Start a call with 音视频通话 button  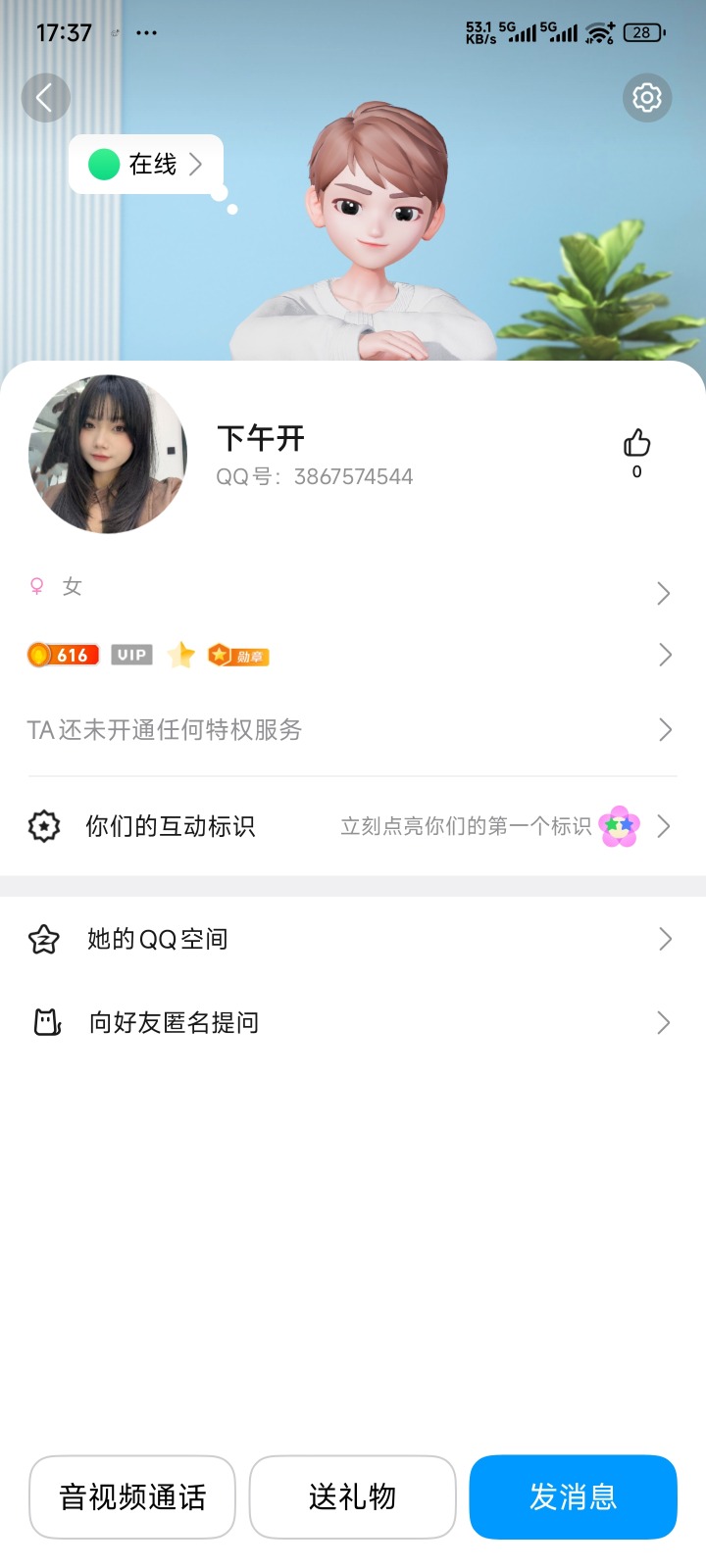coord(131,1496)
